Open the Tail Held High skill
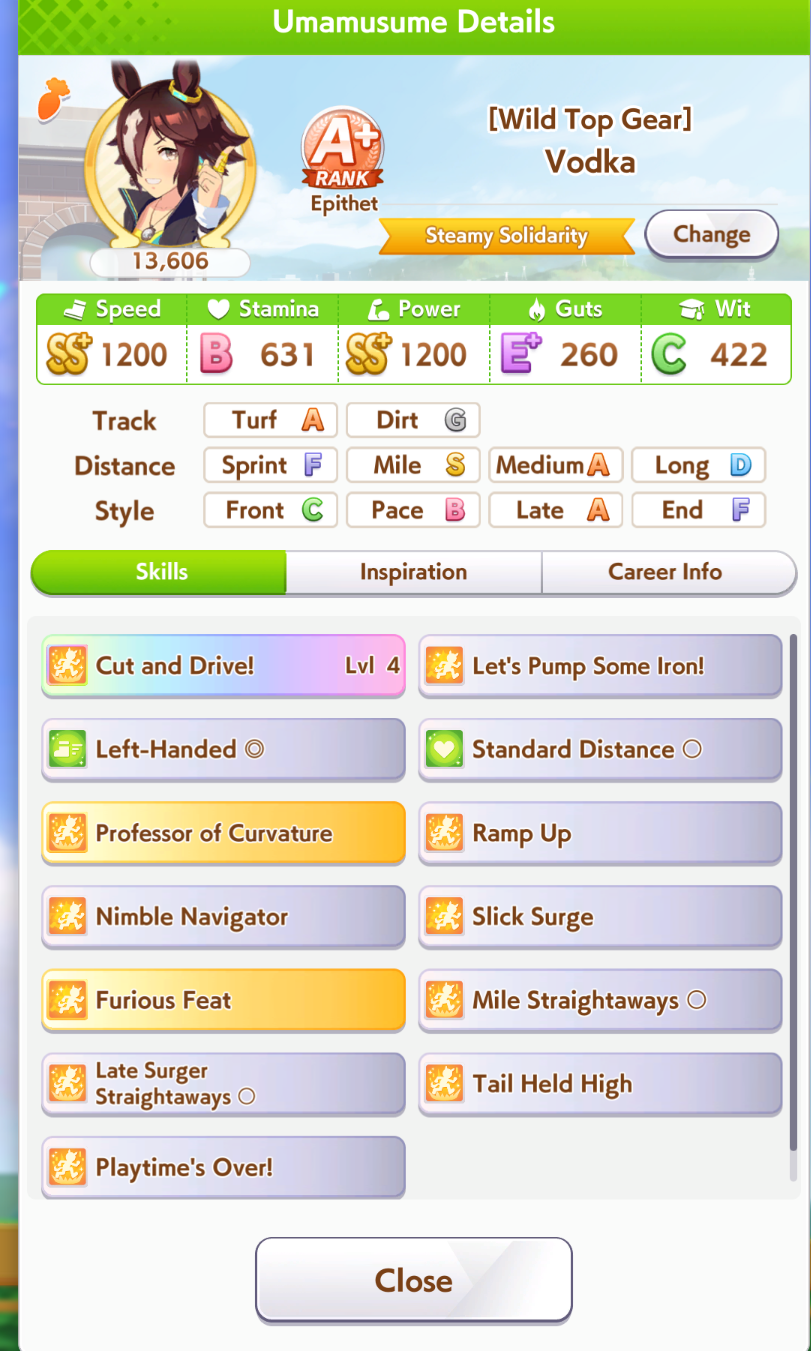This screenshot has width=811, height=1351. coord(600,1084)
